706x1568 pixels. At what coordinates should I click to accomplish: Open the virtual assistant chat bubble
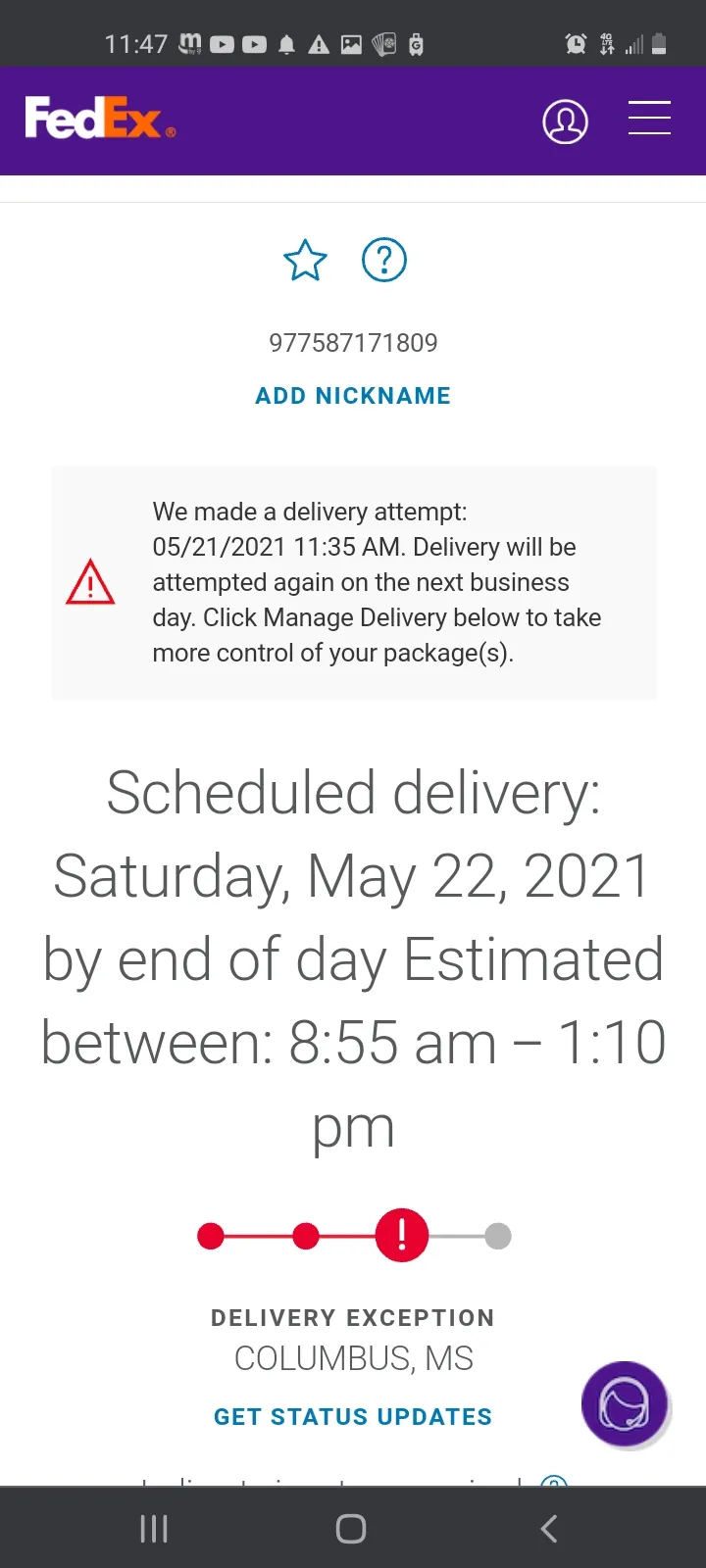pos(625,1404)
